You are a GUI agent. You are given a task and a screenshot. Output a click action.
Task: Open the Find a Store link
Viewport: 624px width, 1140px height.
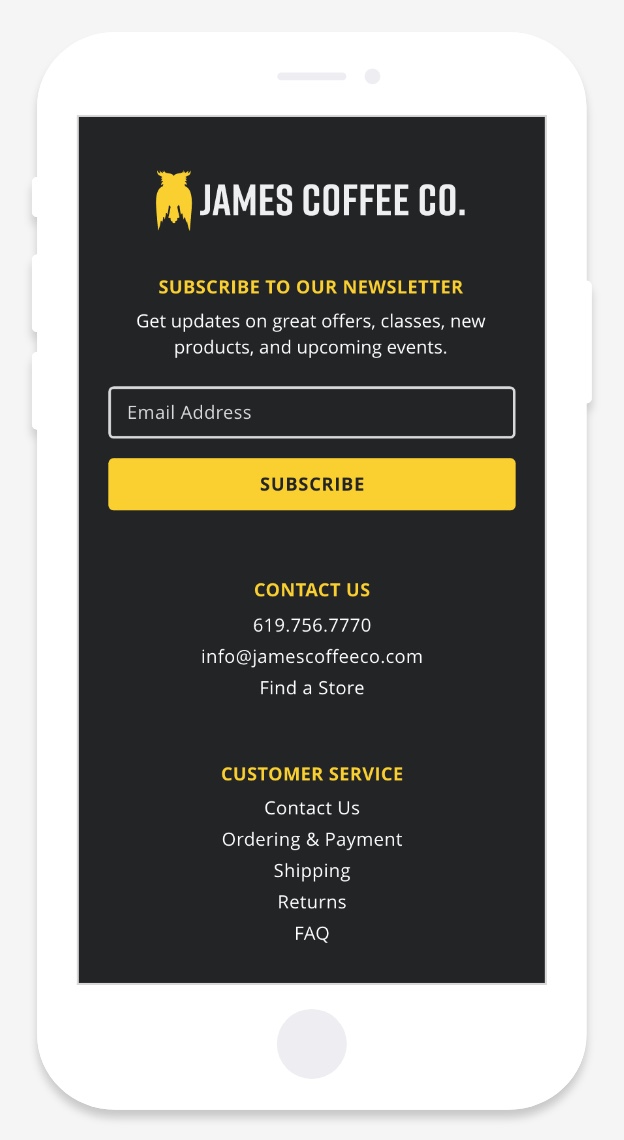tap(311, 688)
